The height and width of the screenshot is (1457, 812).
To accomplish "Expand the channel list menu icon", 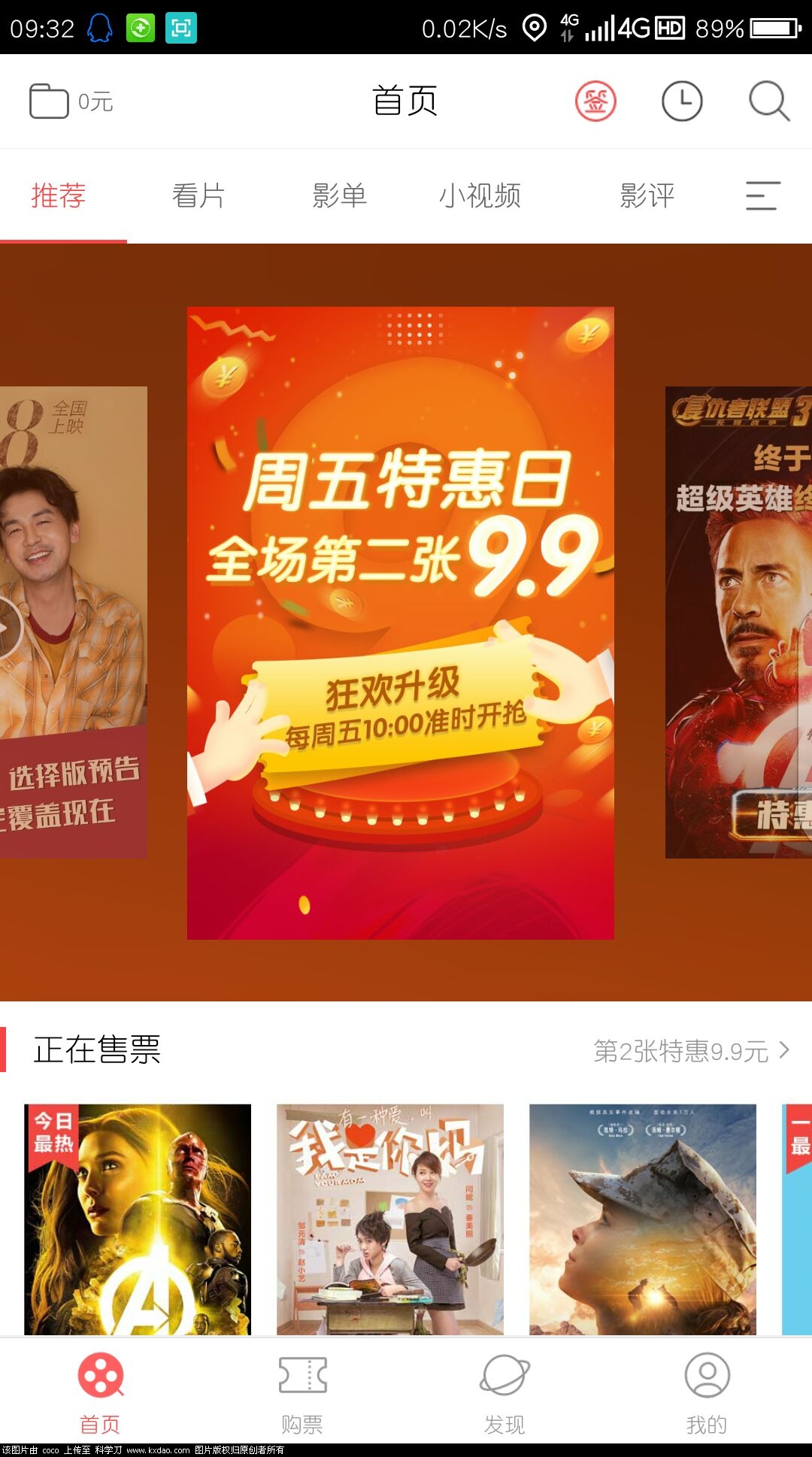I will pyautogui.click(x=762, y=195).
